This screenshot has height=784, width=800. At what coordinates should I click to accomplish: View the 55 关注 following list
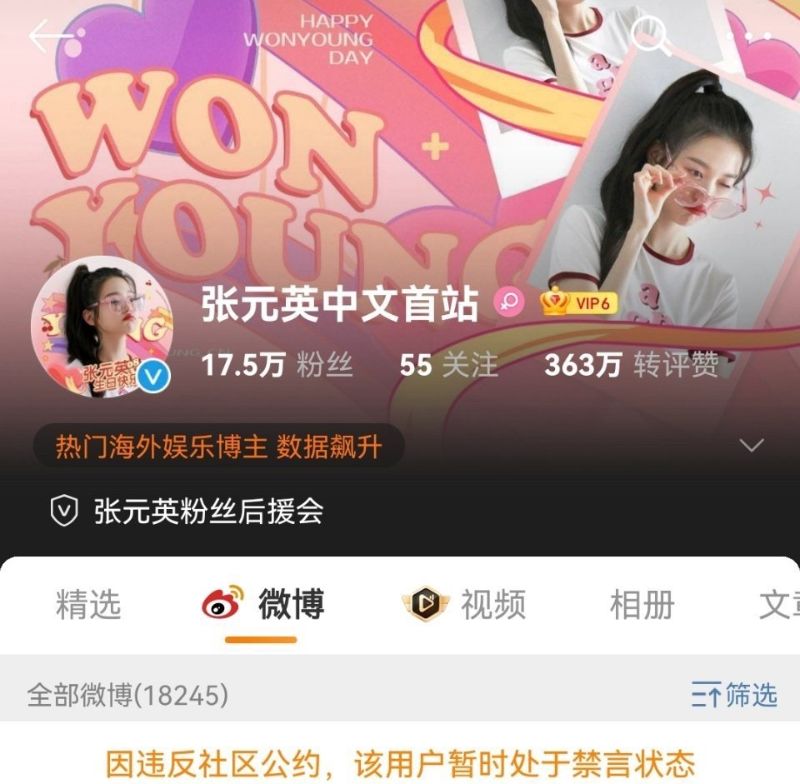448,365
